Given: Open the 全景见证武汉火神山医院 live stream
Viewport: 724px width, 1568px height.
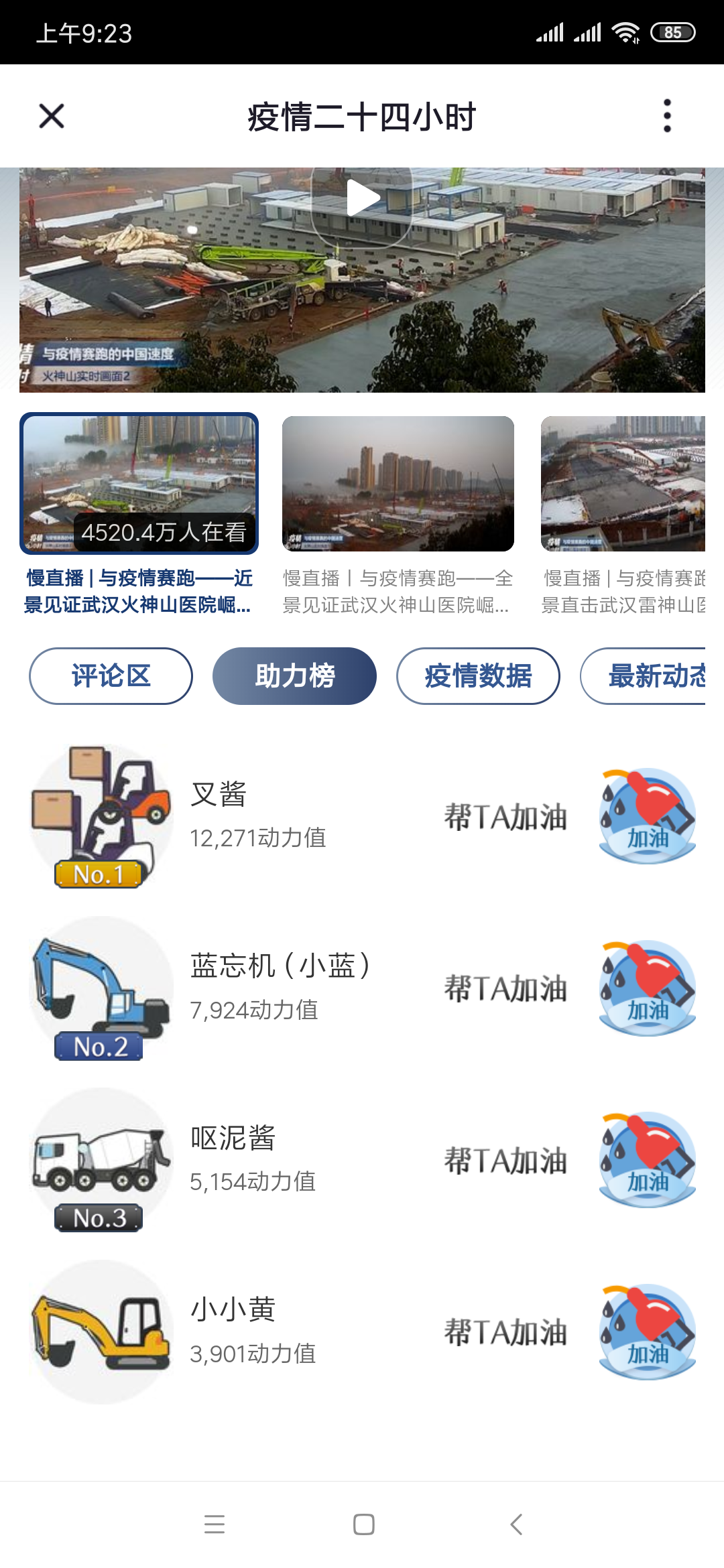Looking at the screenshot, I should point(398,484).
